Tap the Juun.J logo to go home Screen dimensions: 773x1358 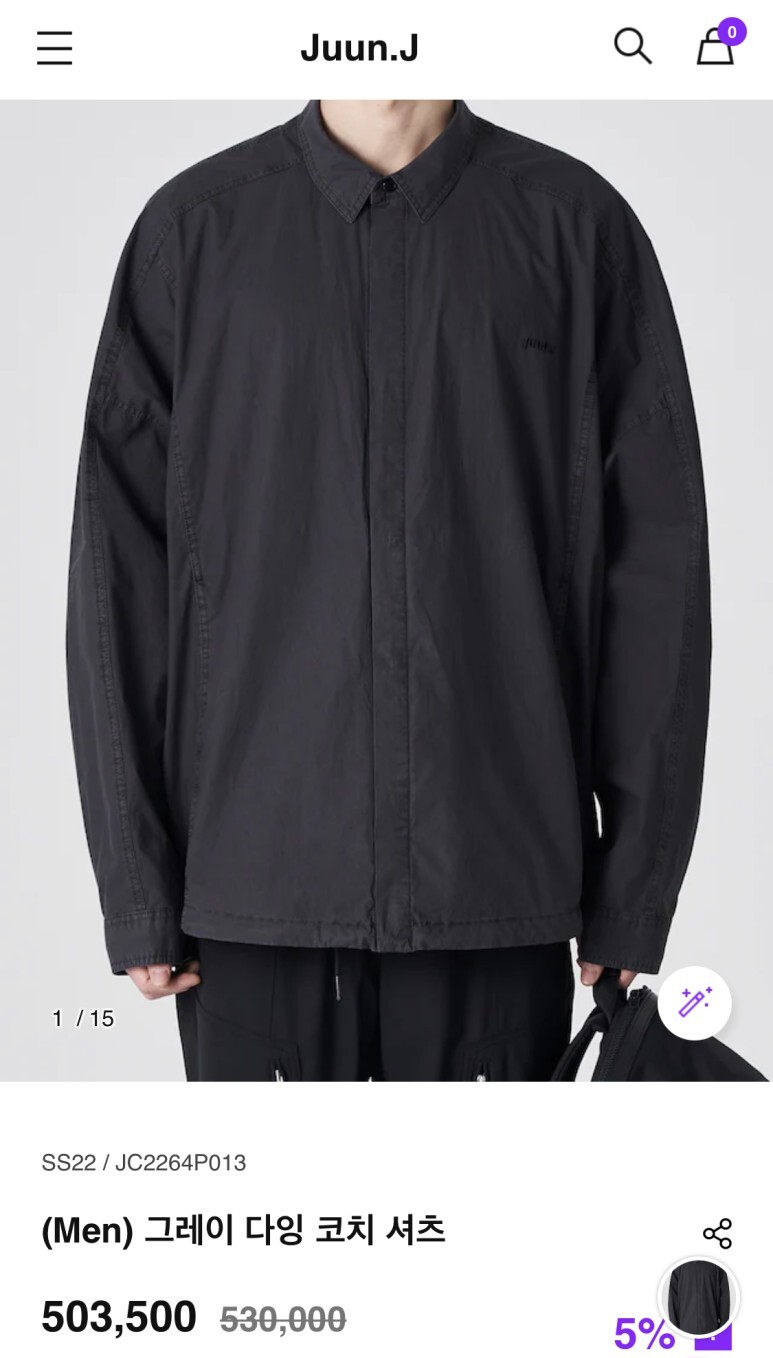(x=359, y=48)
